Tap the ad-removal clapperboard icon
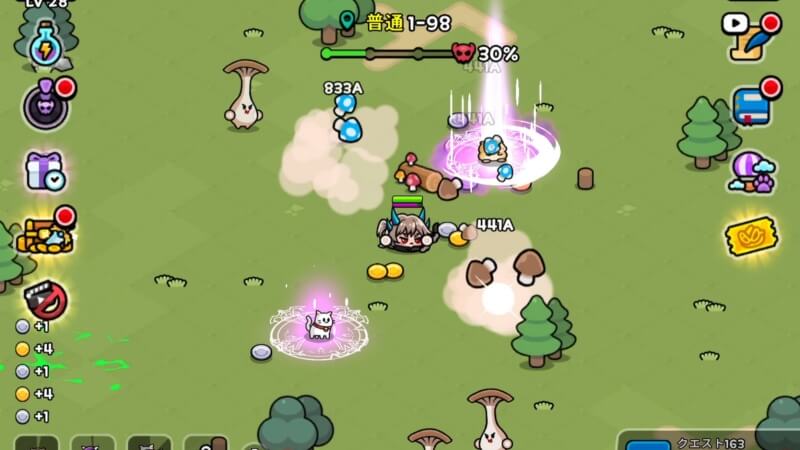Image resolution: width=800 pixels, height=450 pixels. [x=45, y=298]
